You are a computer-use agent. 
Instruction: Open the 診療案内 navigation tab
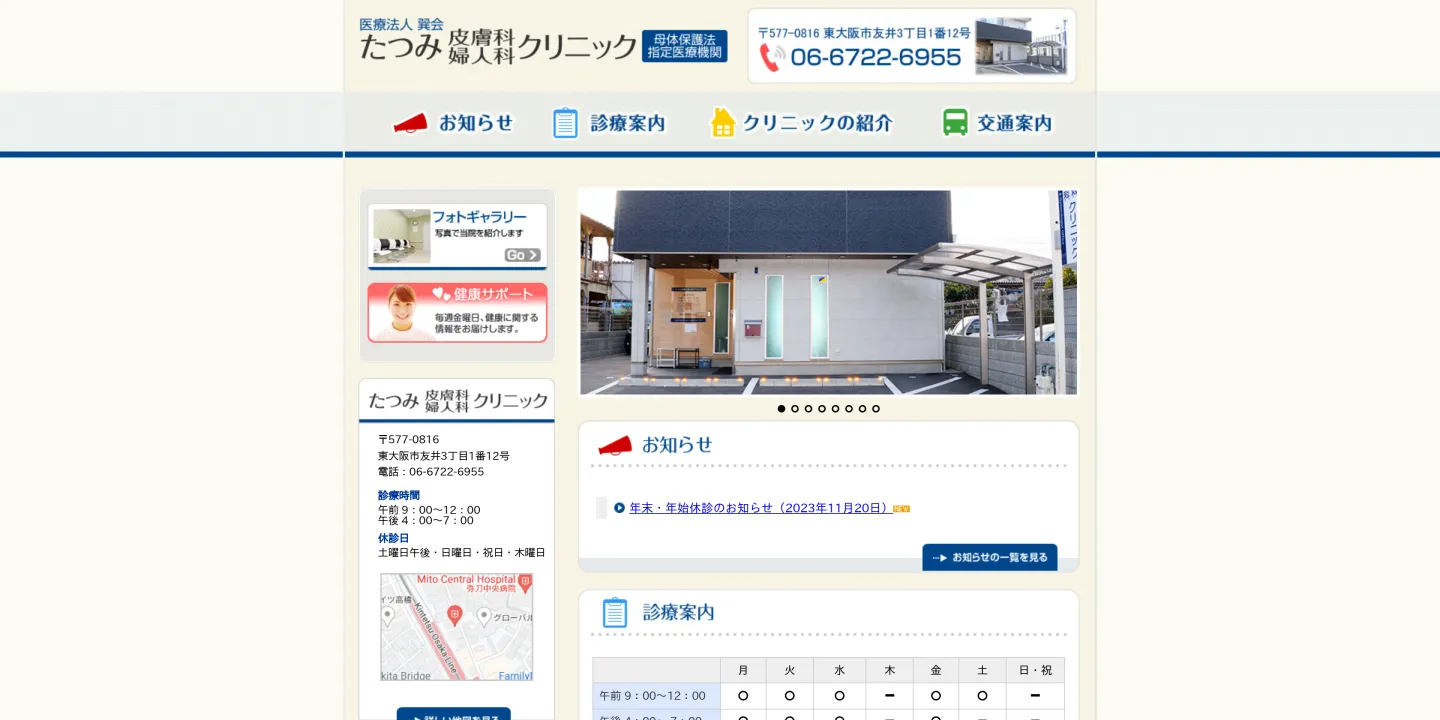609,123
